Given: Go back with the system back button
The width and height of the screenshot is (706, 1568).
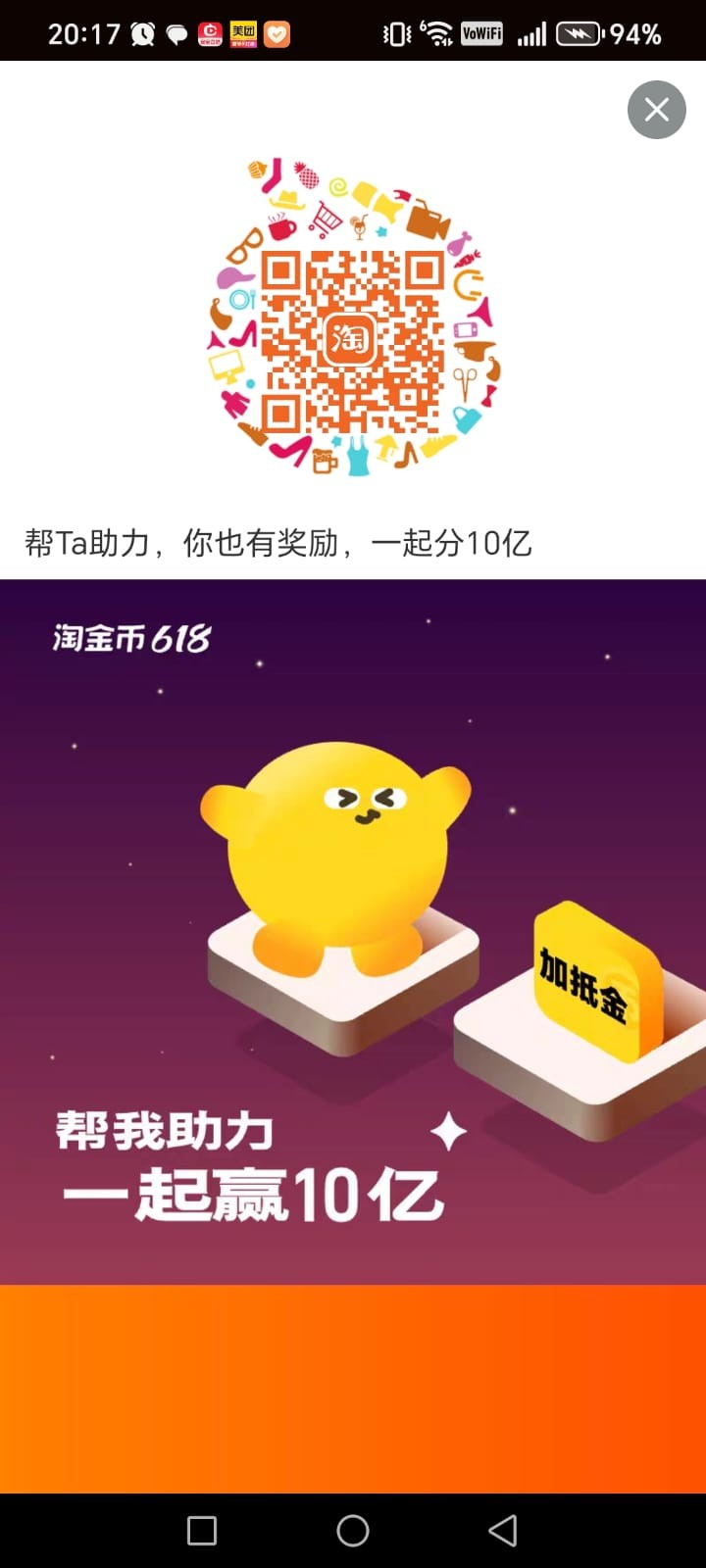Looking at the screenshot, I should click(503, 1530).
